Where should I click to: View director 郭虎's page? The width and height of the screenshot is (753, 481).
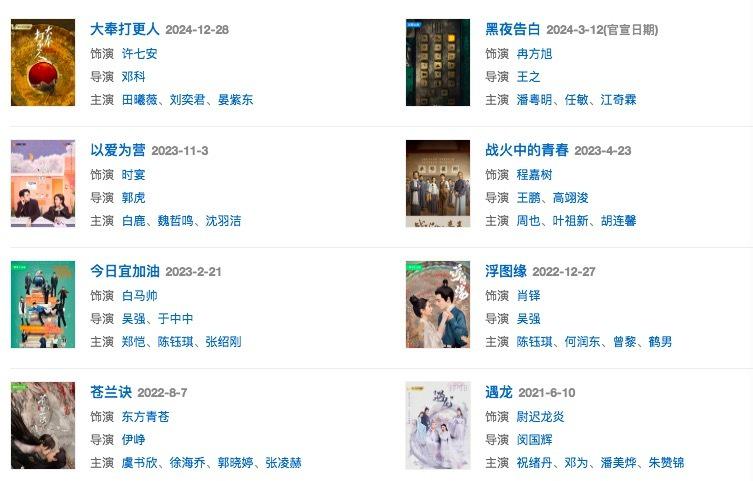point(133,197)
